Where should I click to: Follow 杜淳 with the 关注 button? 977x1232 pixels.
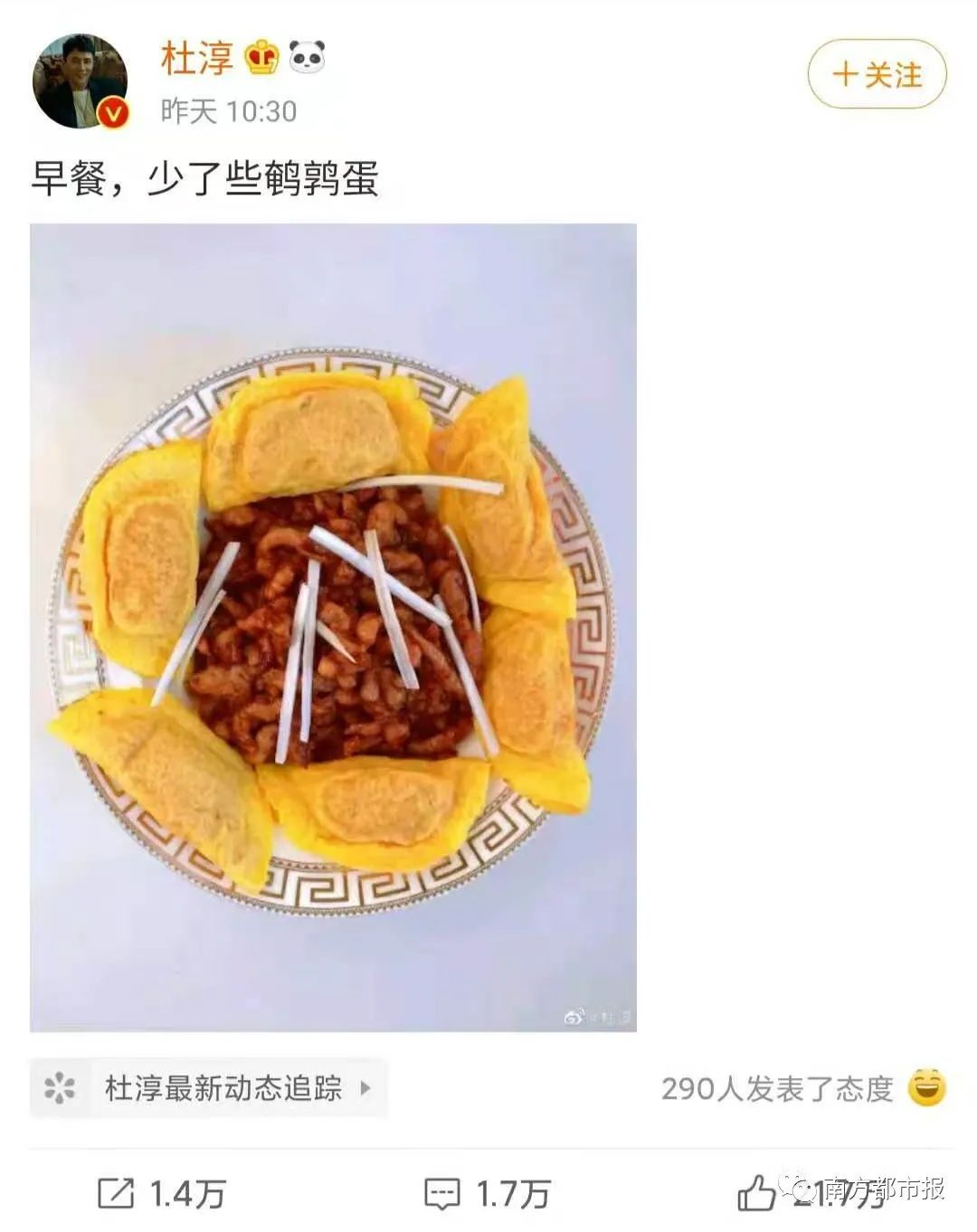[x=876, y=75]
